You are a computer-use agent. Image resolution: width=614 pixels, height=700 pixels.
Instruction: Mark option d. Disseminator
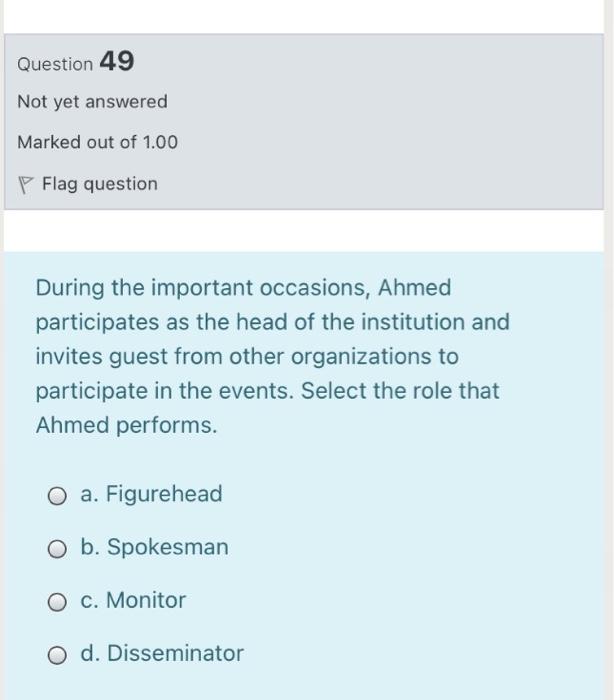point(59,654)
